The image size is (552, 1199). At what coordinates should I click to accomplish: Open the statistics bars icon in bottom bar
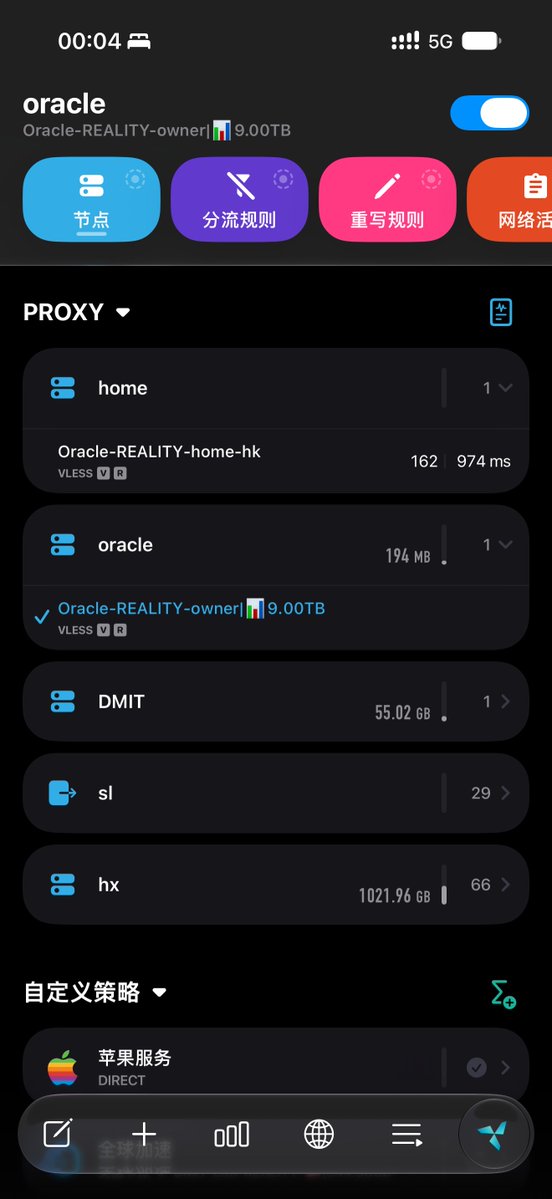pos(232,1135)
